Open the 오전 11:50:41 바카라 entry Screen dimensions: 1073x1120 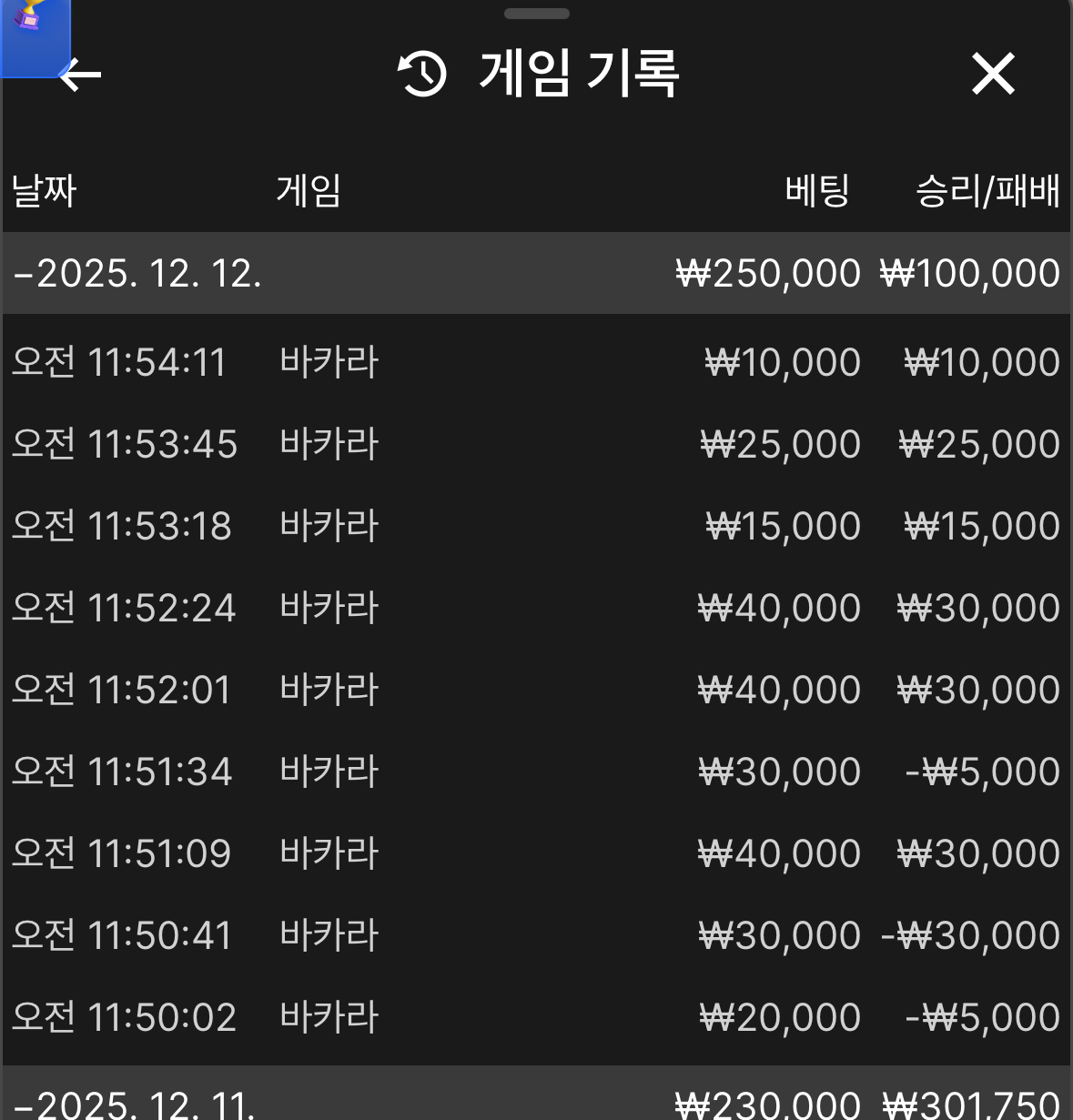(535, 935)
